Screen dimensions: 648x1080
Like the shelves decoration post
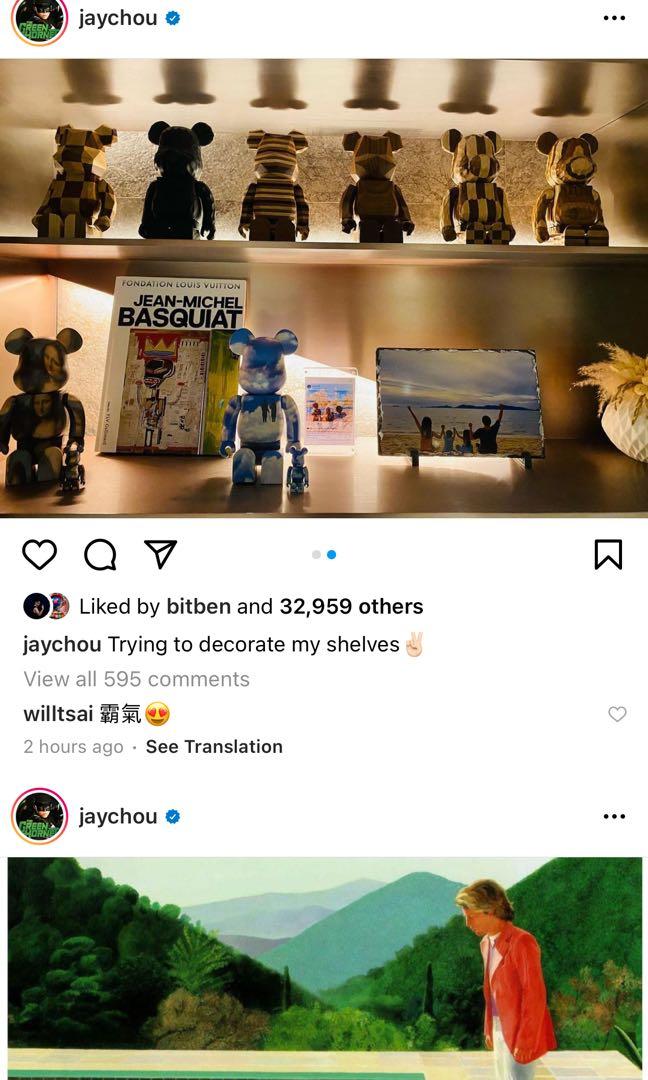coord(40,554)
